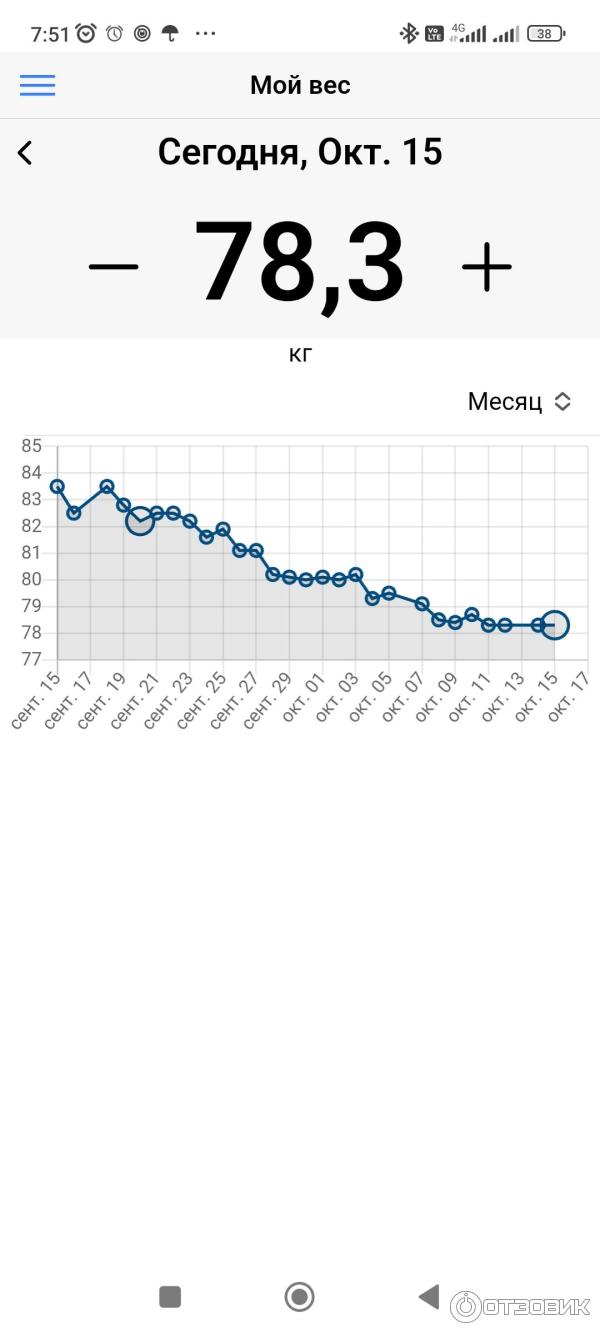Screen dimensions: 600x1333
Task: Select the today's окт. 15 chart point
Action: [x=554, y=625]
